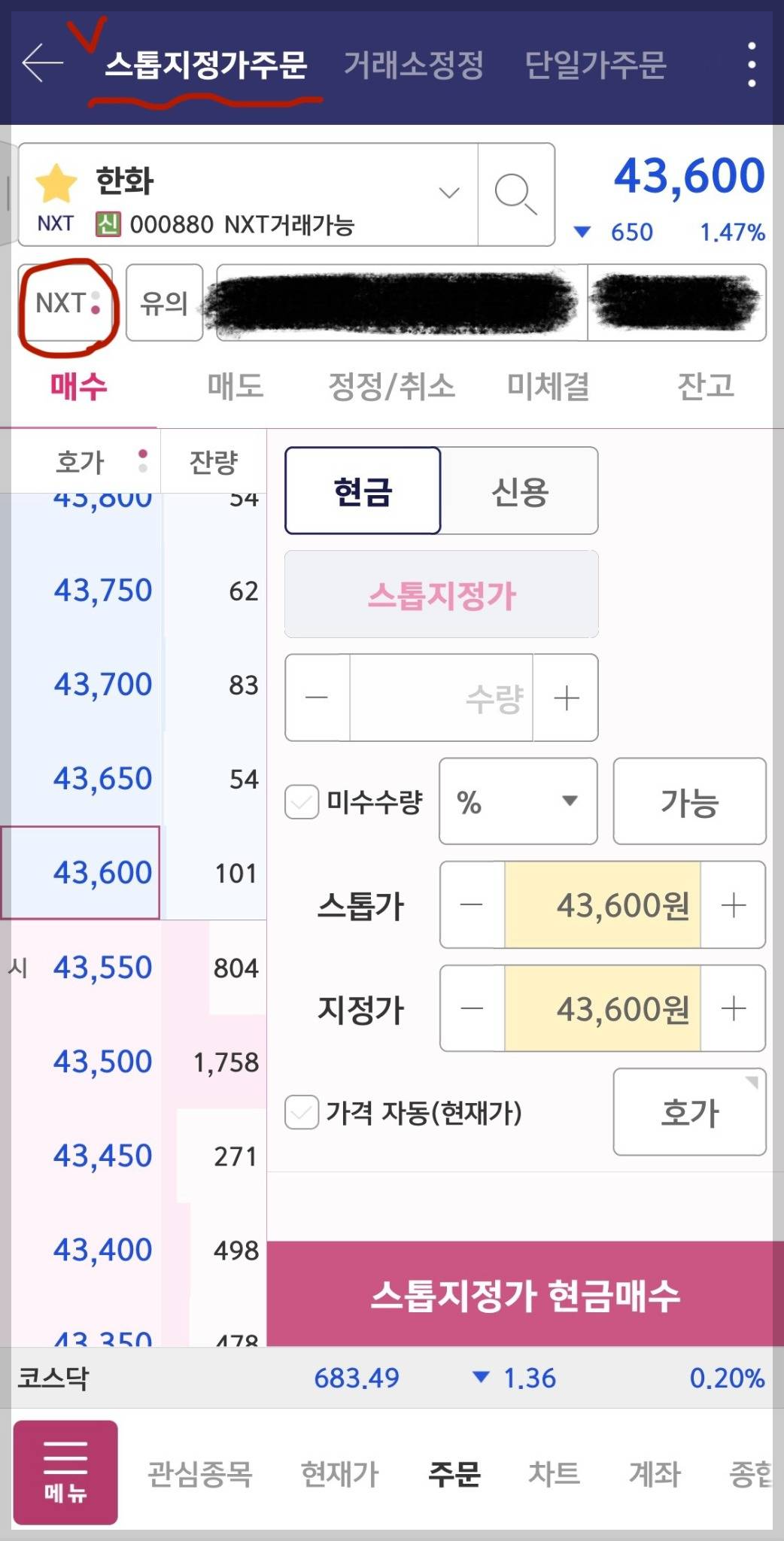Image resolution: width=784 pixels, height=1541 pixels.
Task: Click the circled NXT indicator button
Action: (x=65, y=303)
